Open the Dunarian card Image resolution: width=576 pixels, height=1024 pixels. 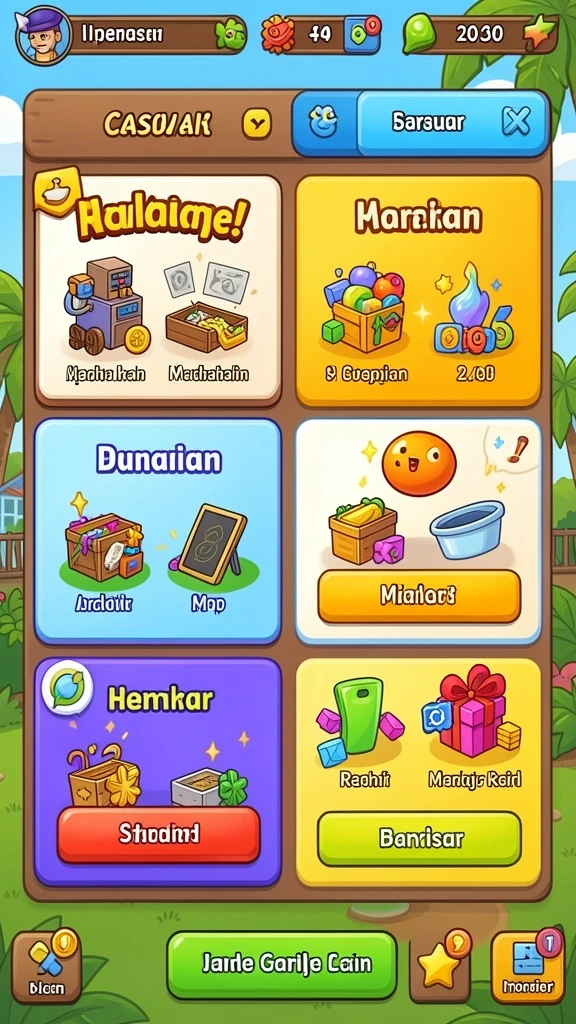click(x=158, y=531)
